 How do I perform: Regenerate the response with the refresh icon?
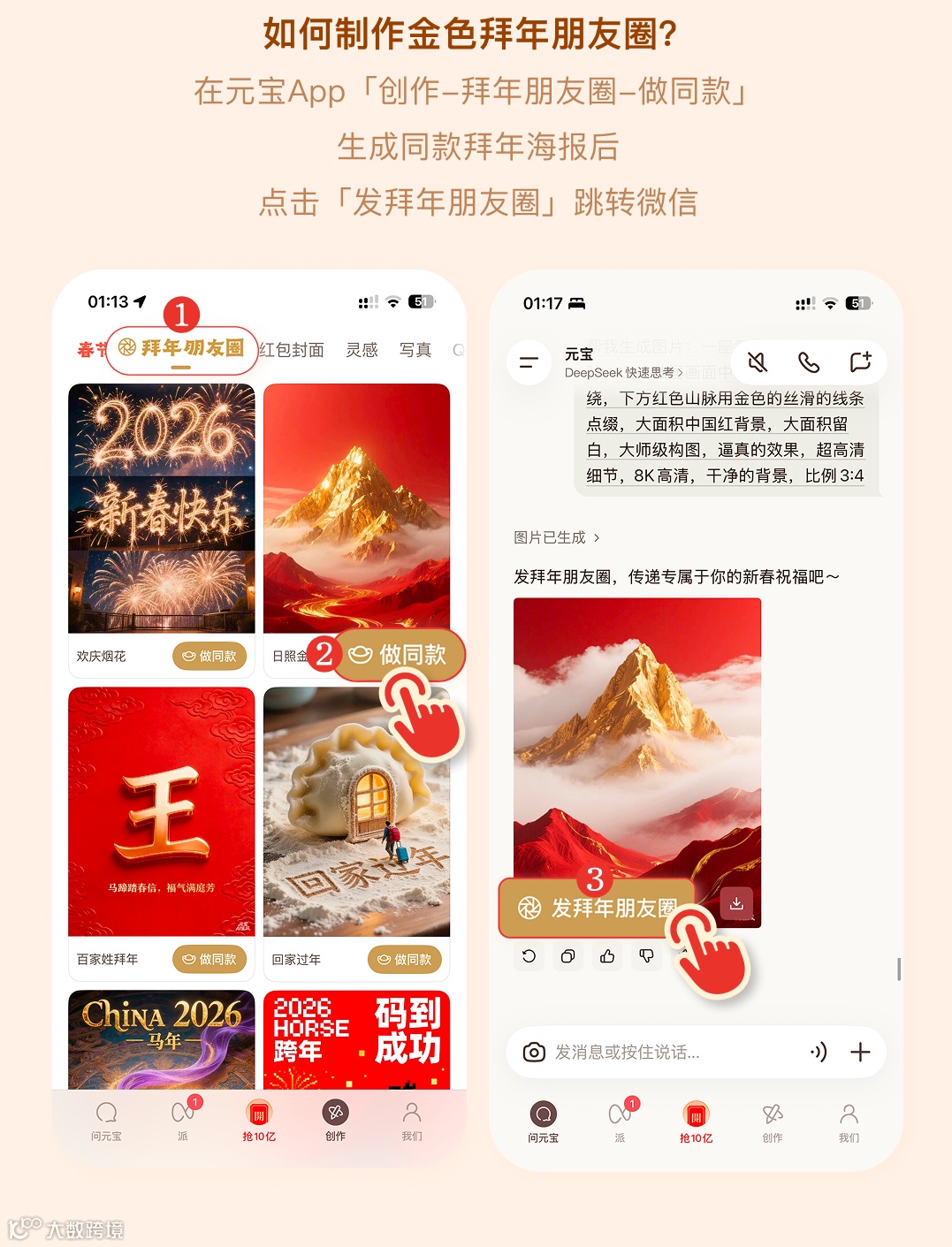tap(528, 956)
